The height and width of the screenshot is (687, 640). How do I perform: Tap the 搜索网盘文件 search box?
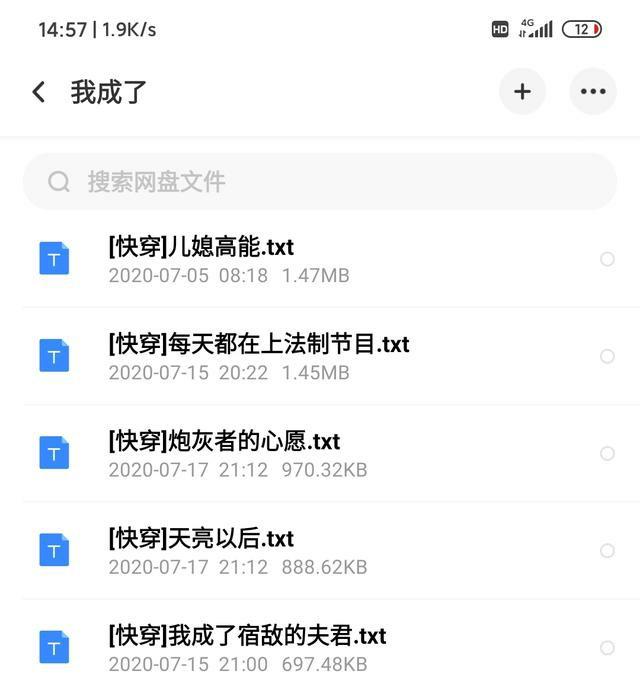[320, 181]
